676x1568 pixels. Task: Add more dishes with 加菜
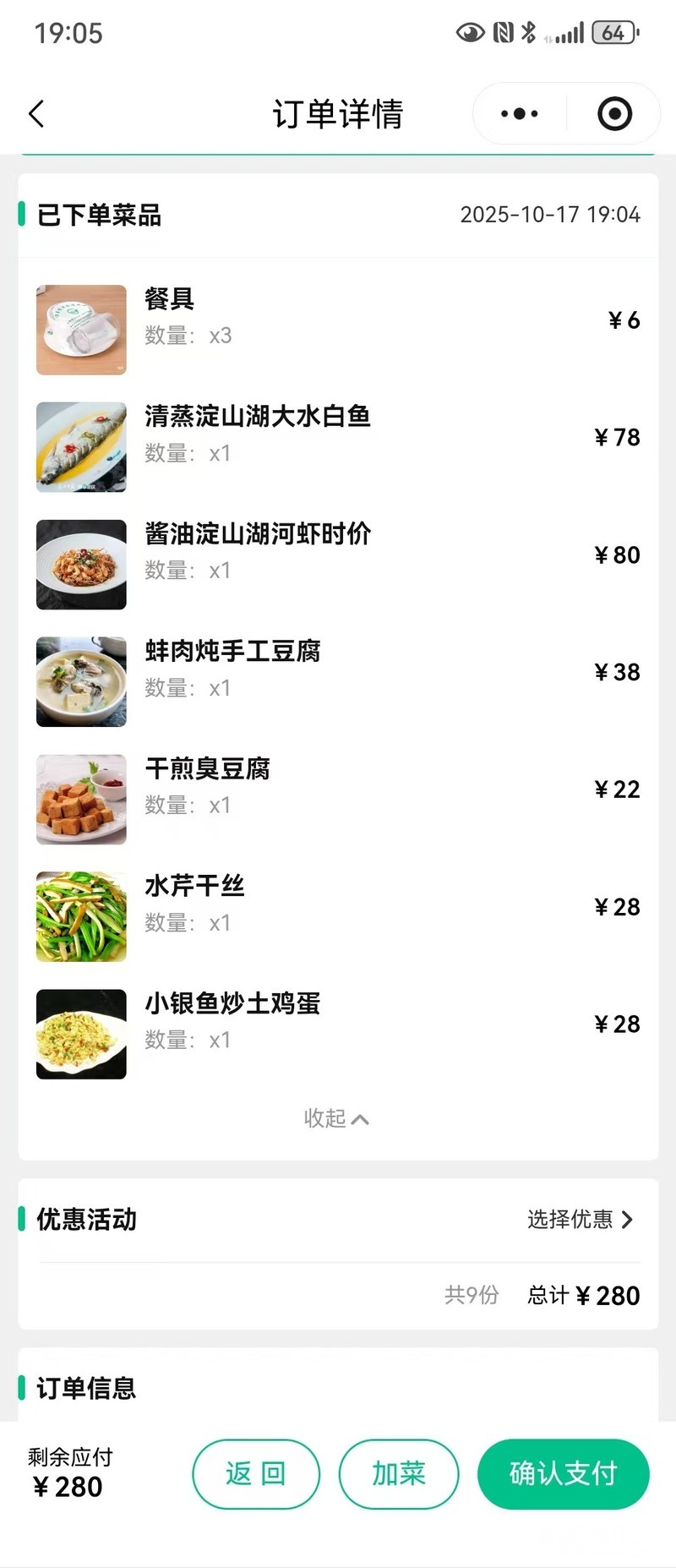coord(399,1473)
